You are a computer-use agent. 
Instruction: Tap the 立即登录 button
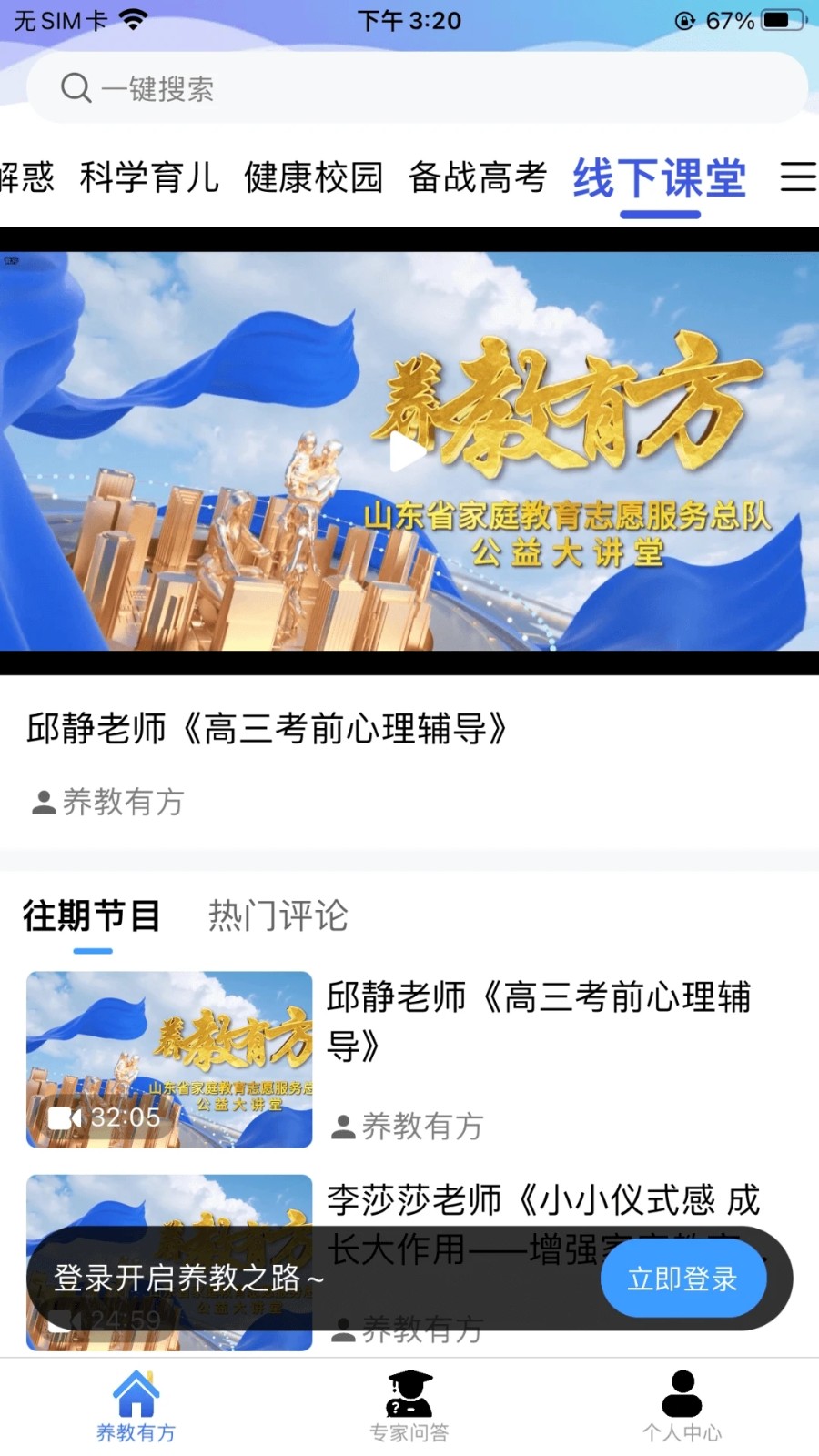682,1279
